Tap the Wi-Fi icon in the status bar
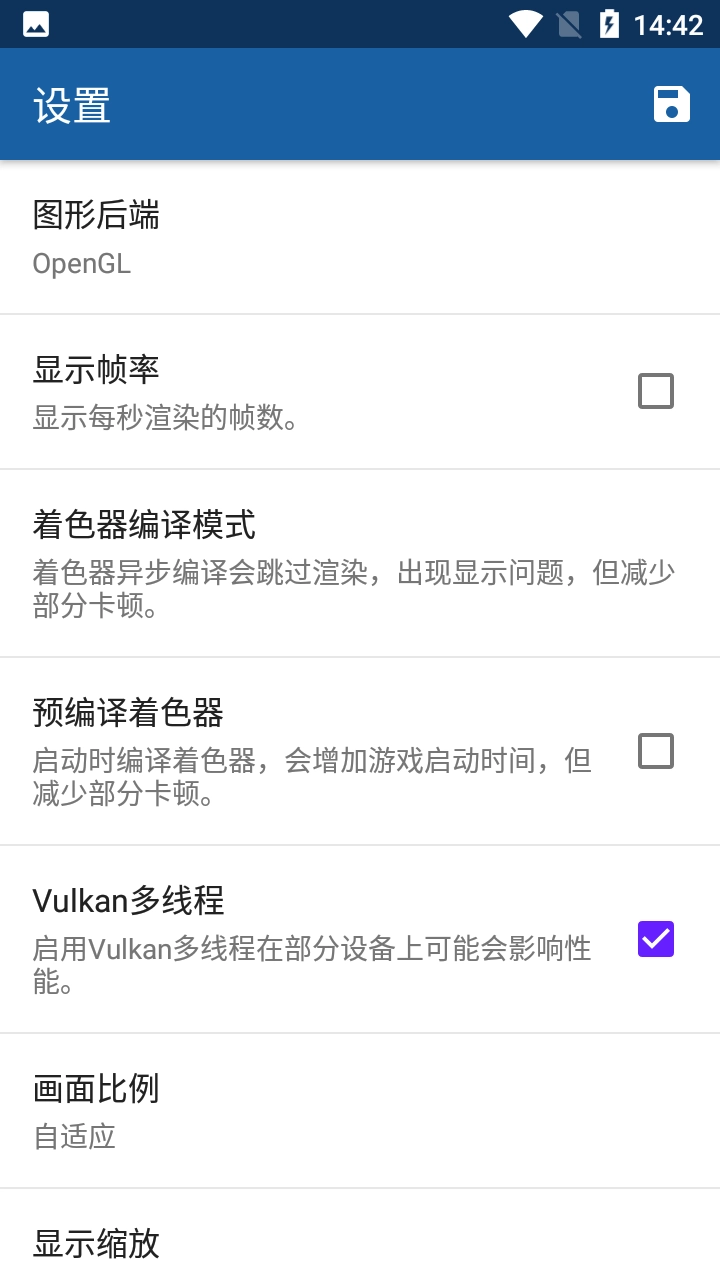 [x=524, y=24]
